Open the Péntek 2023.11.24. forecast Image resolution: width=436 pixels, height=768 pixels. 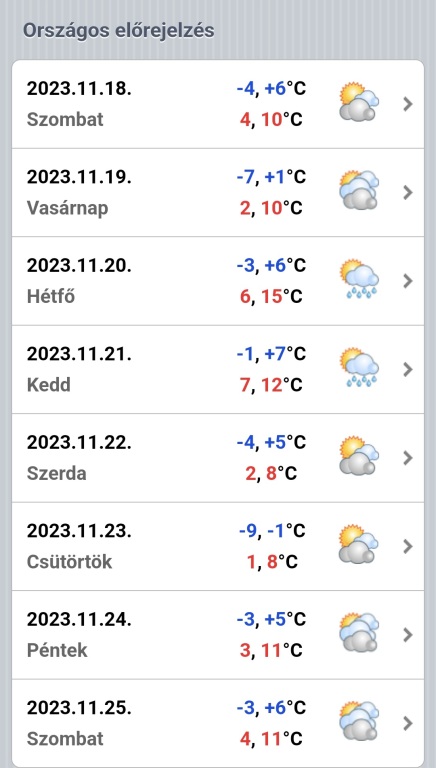[x=218, y=635]
